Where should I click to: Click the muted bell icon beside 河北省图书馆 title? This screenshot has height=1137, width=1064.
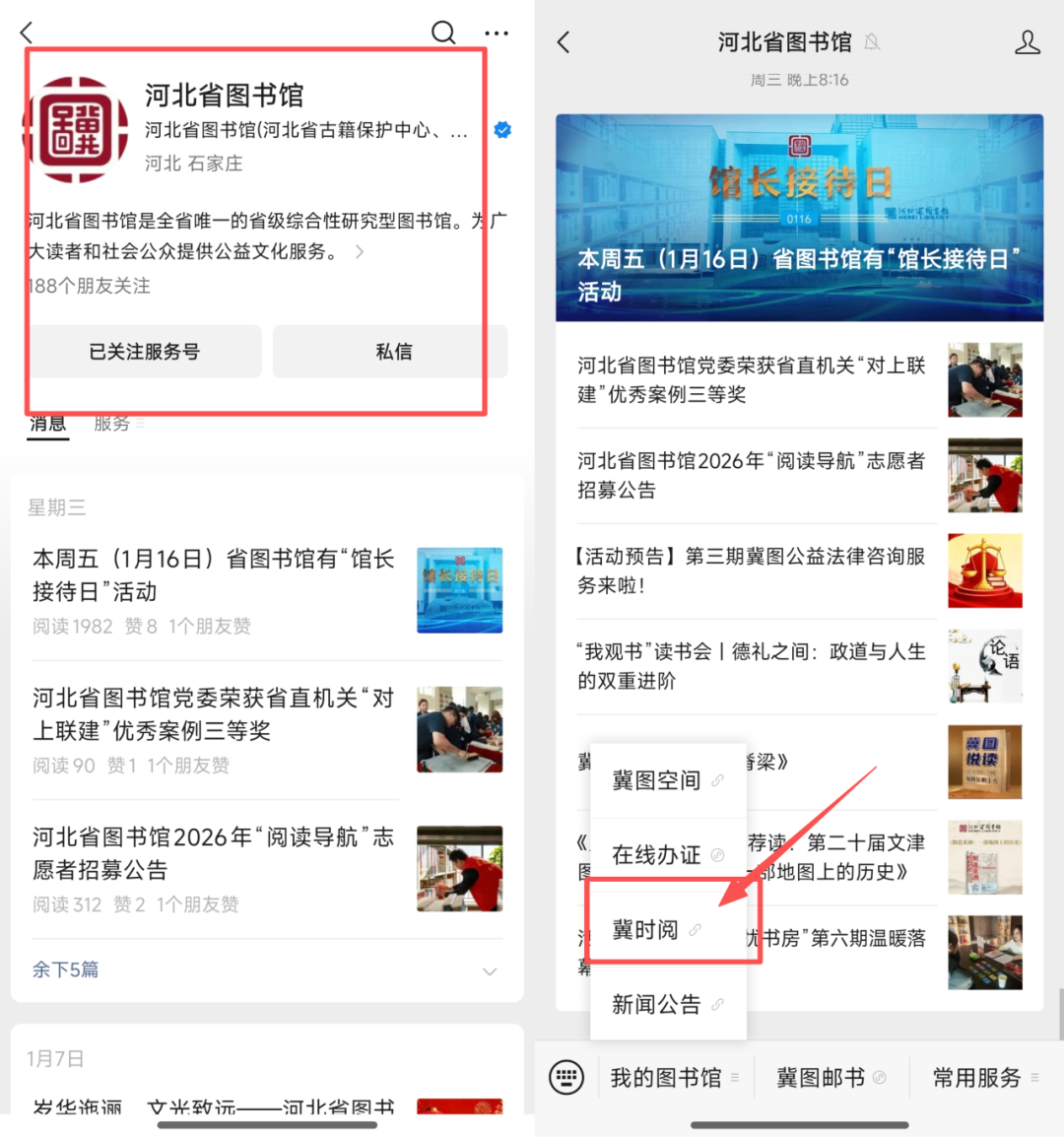point(874,42)
